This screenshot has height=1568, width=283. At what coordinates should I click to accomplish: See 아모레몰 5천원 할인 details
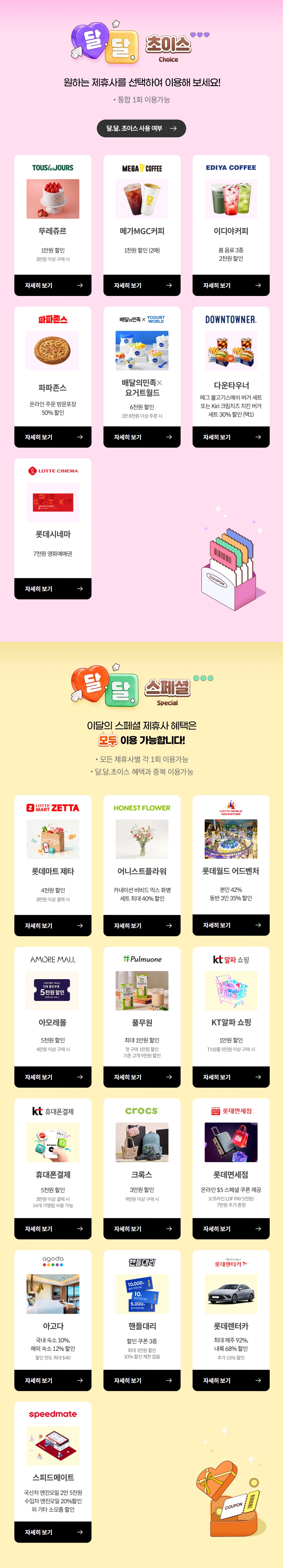point(53,1076)
